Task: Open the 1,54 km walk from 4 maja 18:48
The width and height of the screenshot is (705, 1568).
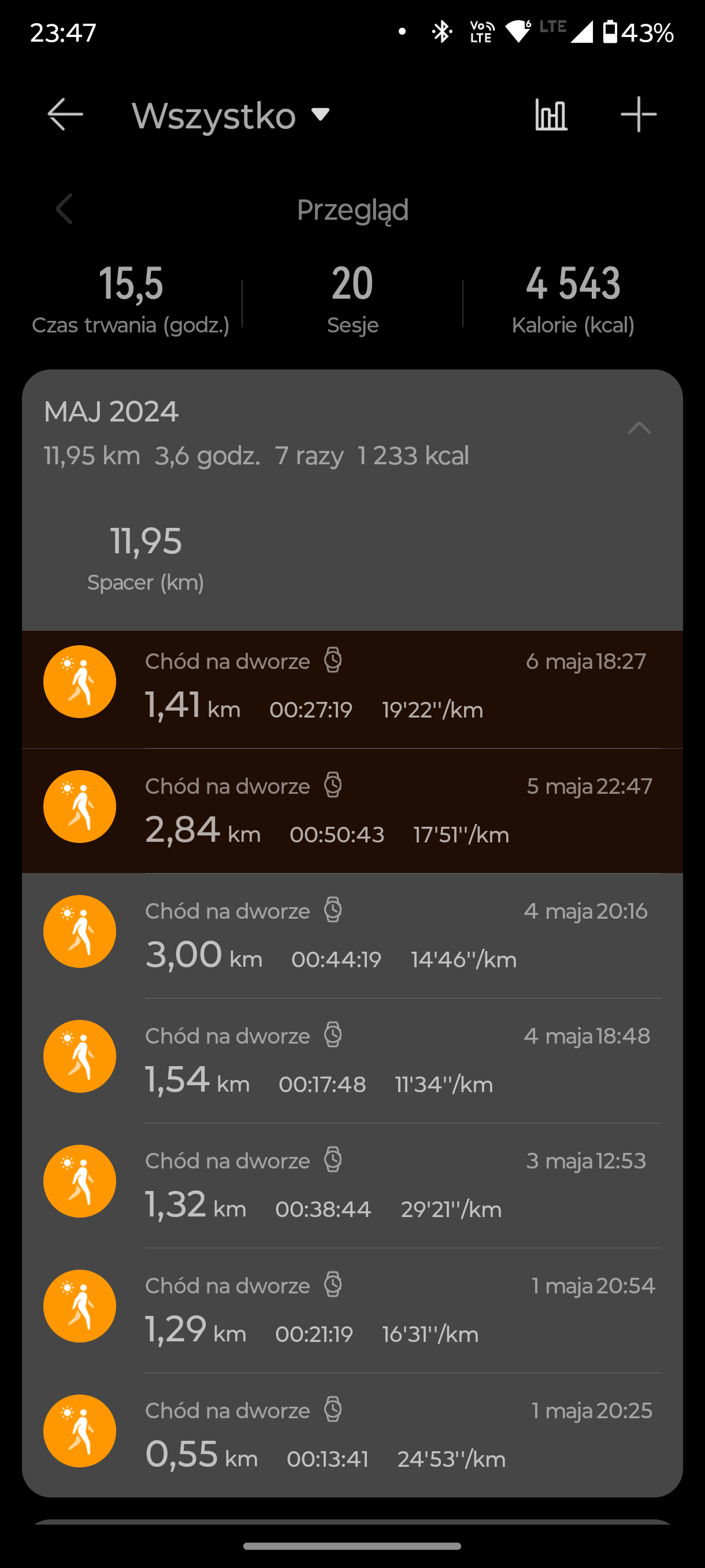Action: [x=352, y=1060]
